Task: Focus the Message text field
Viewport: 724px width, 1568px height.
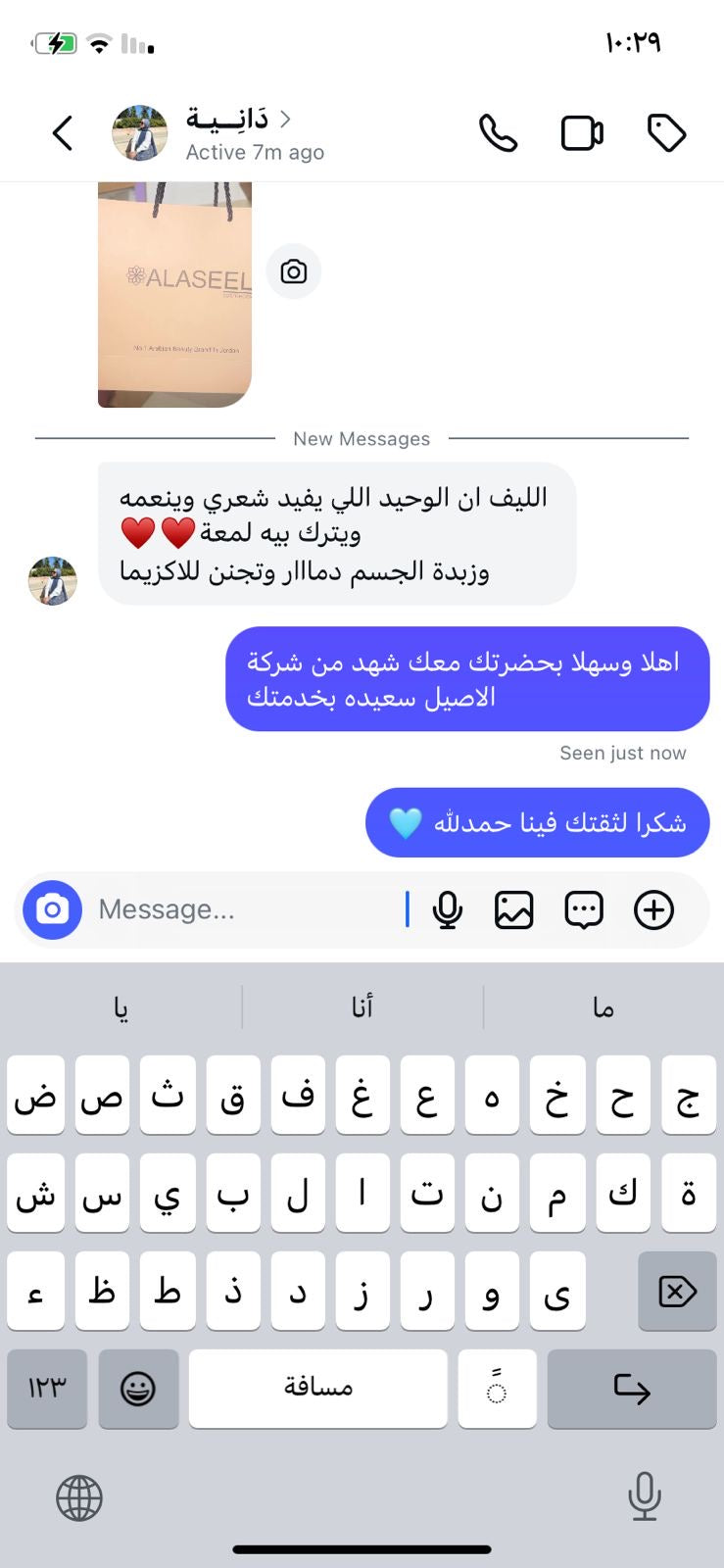Action: pyautogui.click(x=245, y=909)
